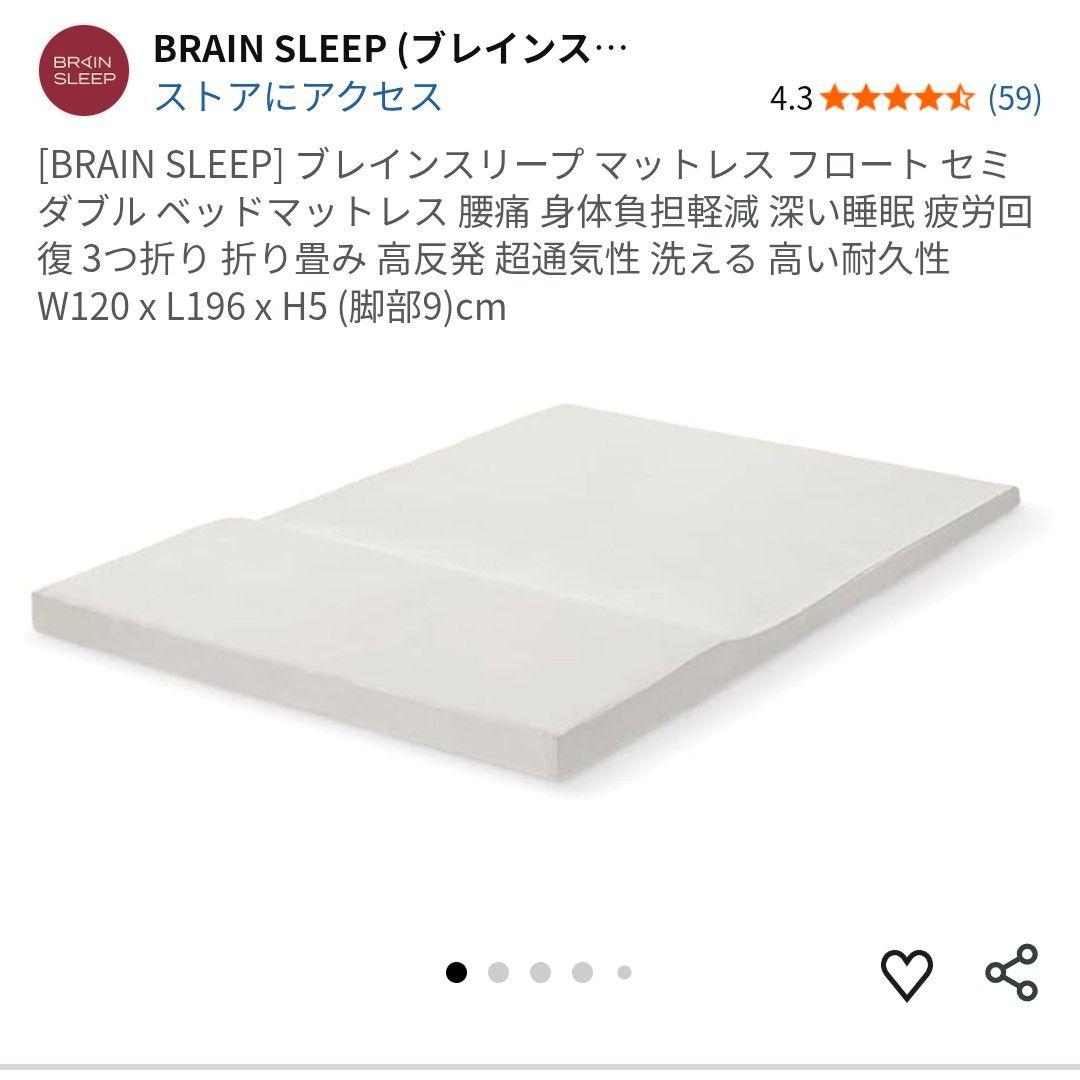1080x1080 pixels.
Task: Share this BRAIN SLEEP product
Action: [x=1012, y=972]
